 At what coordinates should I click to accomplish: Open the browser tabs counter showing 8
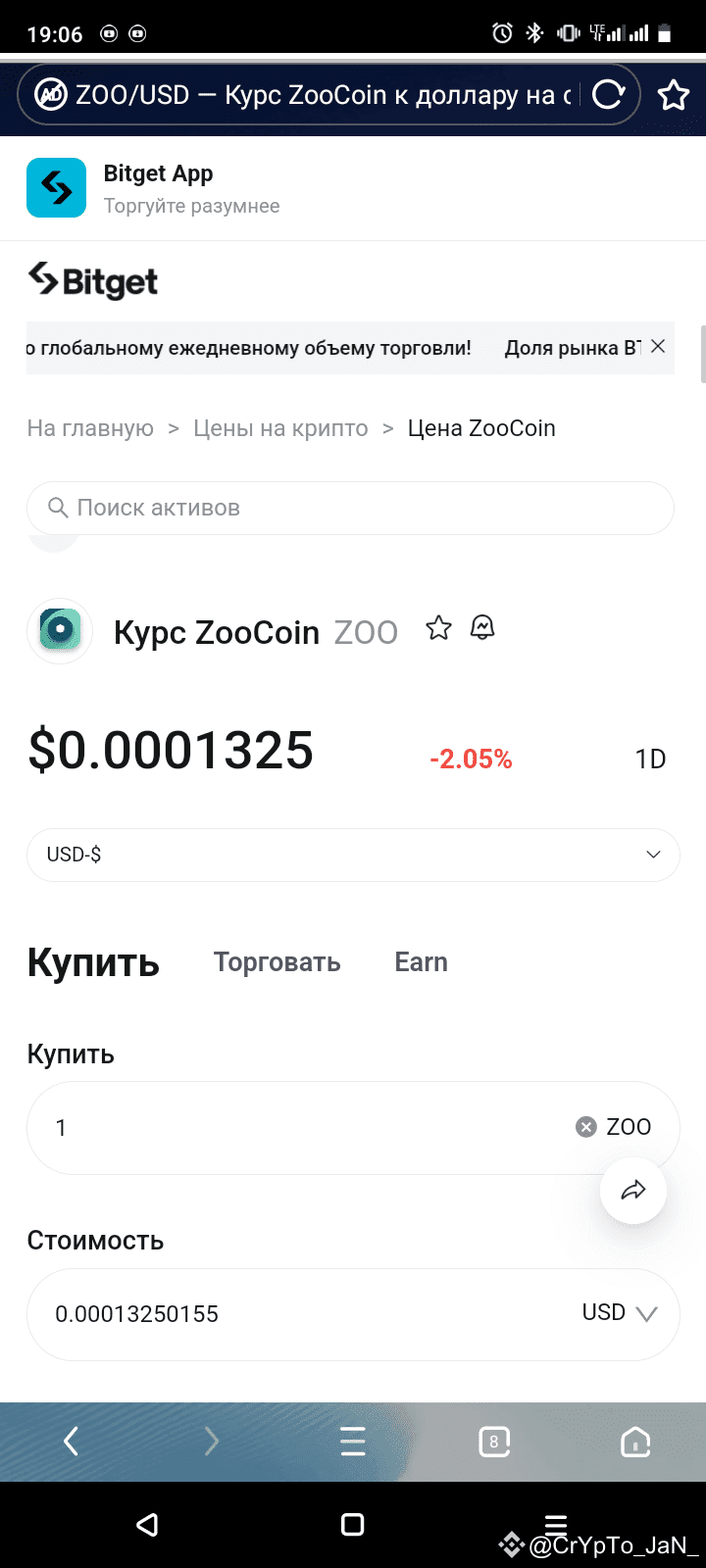494,1442
